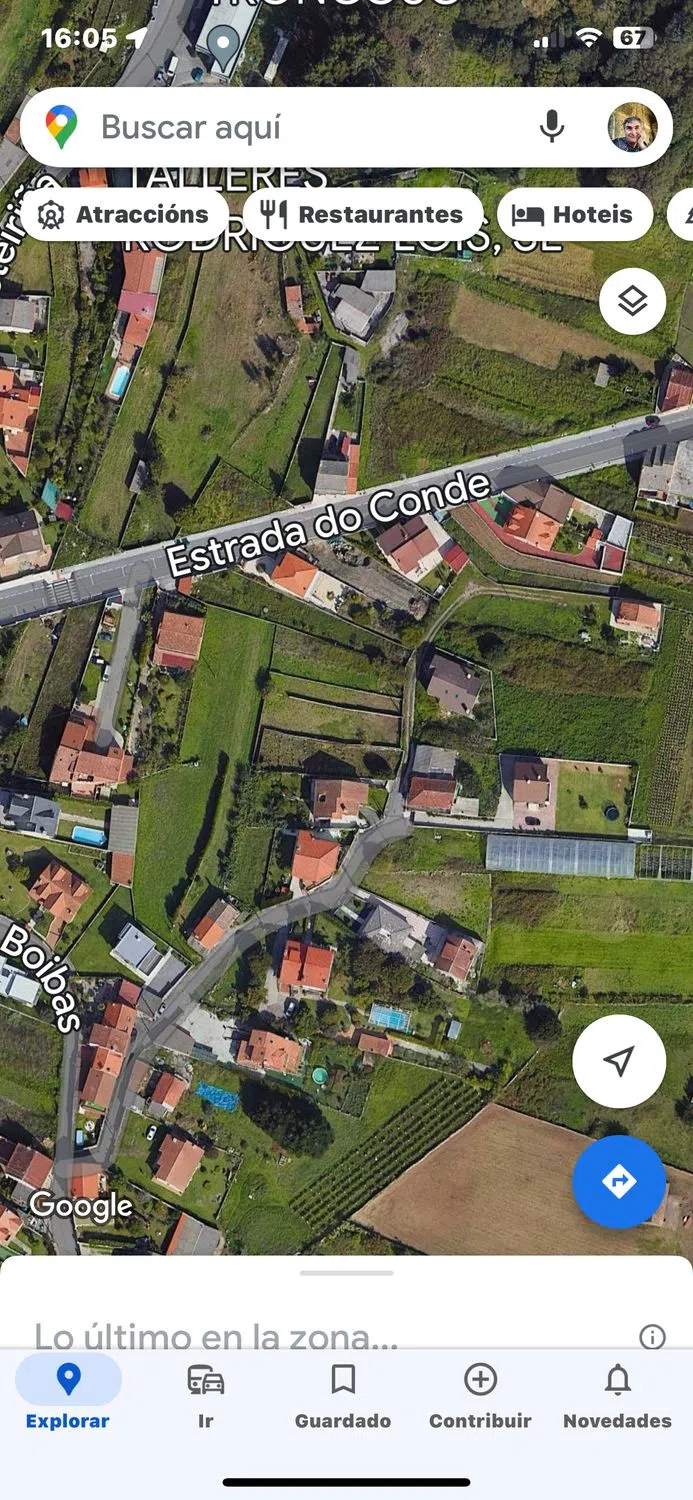The image size is (693, 1500).
Task: Open the map layers button
Action: (x=632, y=301)
